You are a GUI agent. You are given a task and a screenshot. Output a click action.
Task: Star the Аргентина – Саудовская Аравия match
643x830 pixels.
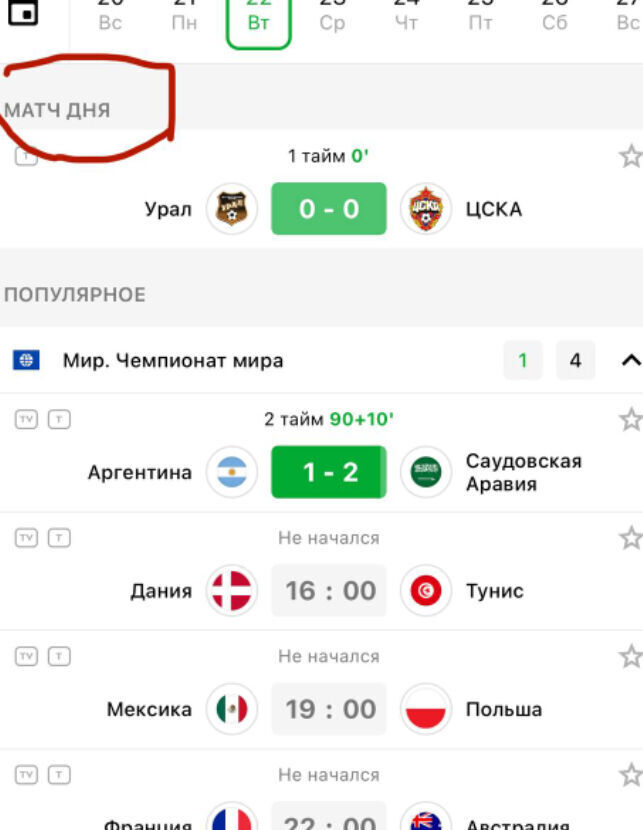coord(630,420)
